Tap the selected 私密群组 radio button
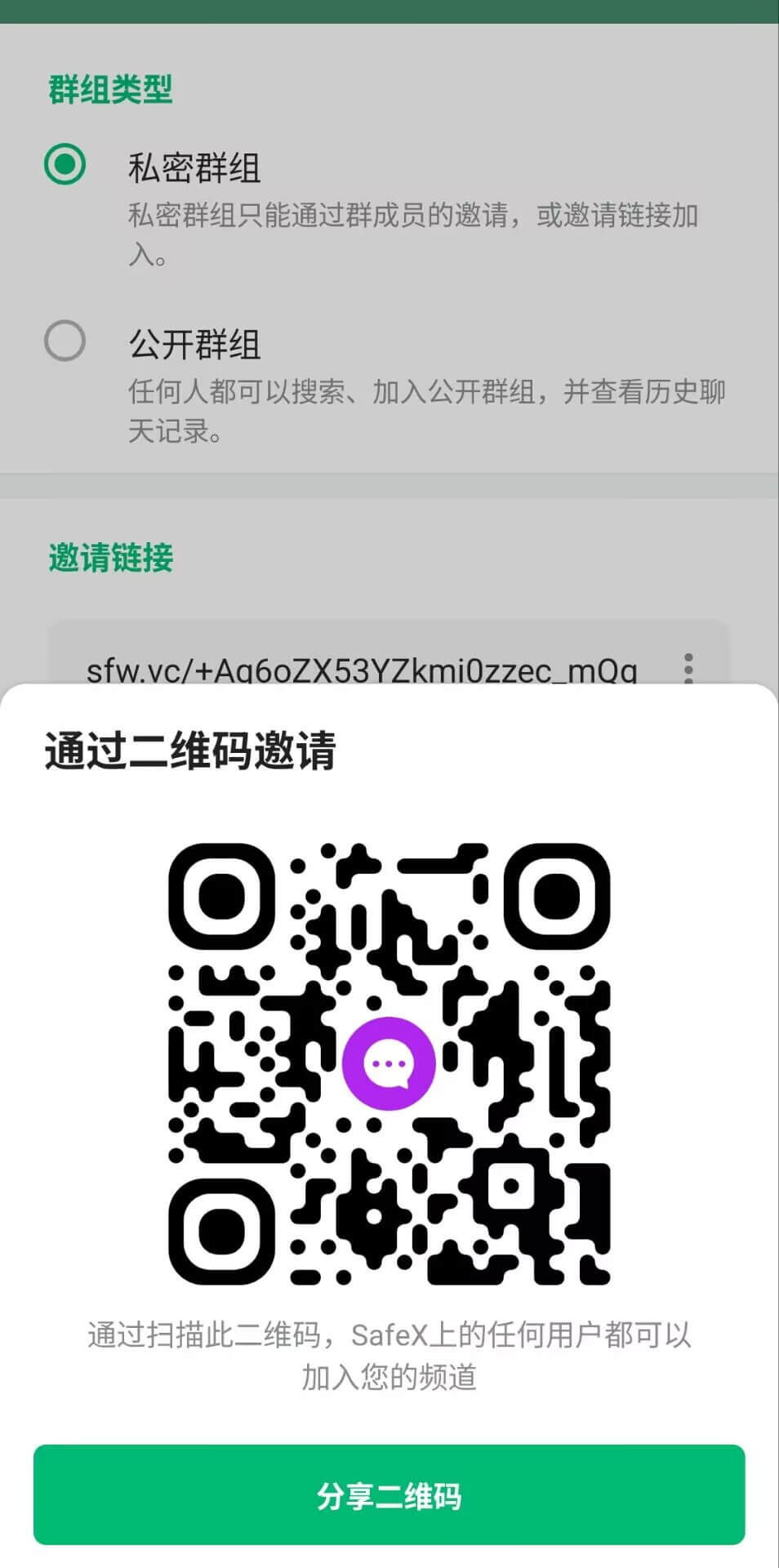 66,163
